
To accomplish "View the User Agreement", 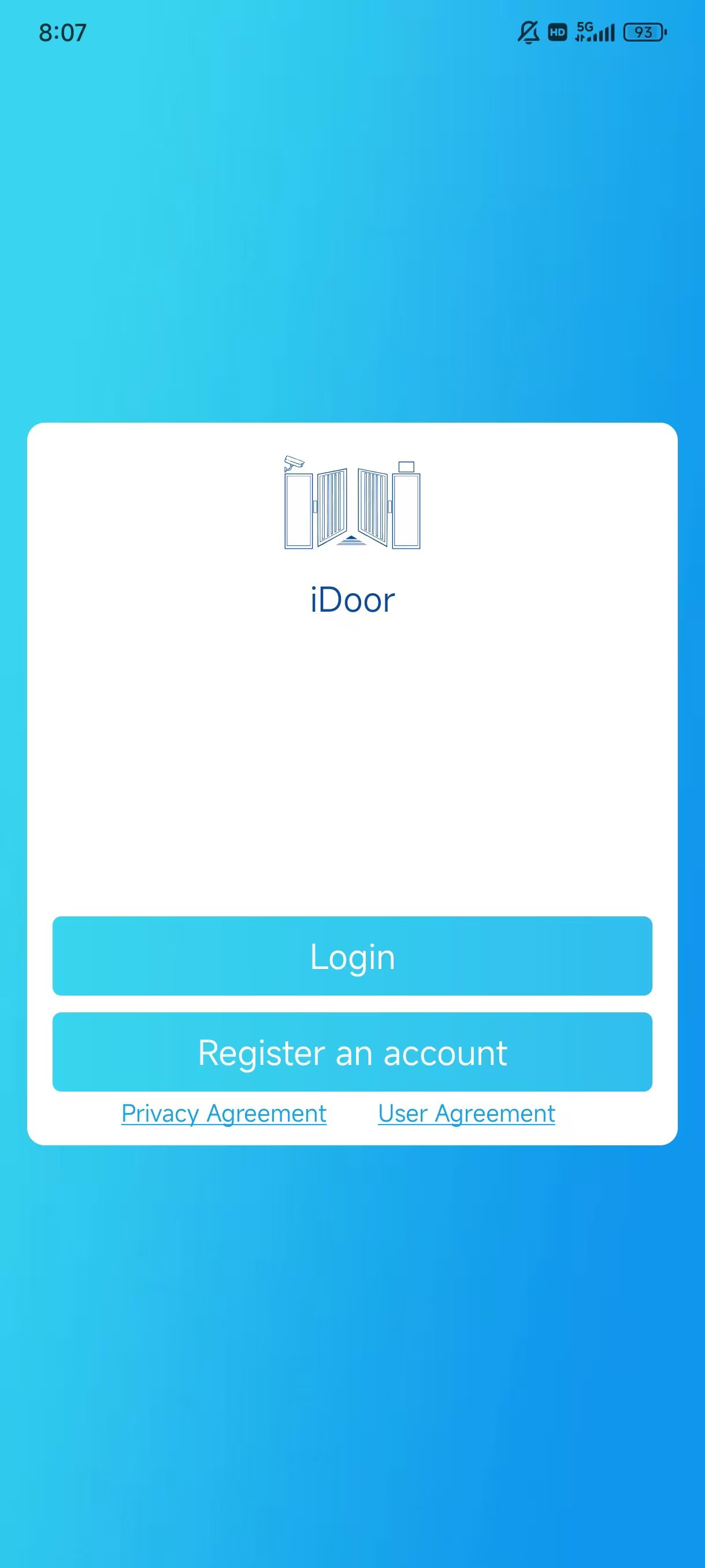I will (466, 1114).
